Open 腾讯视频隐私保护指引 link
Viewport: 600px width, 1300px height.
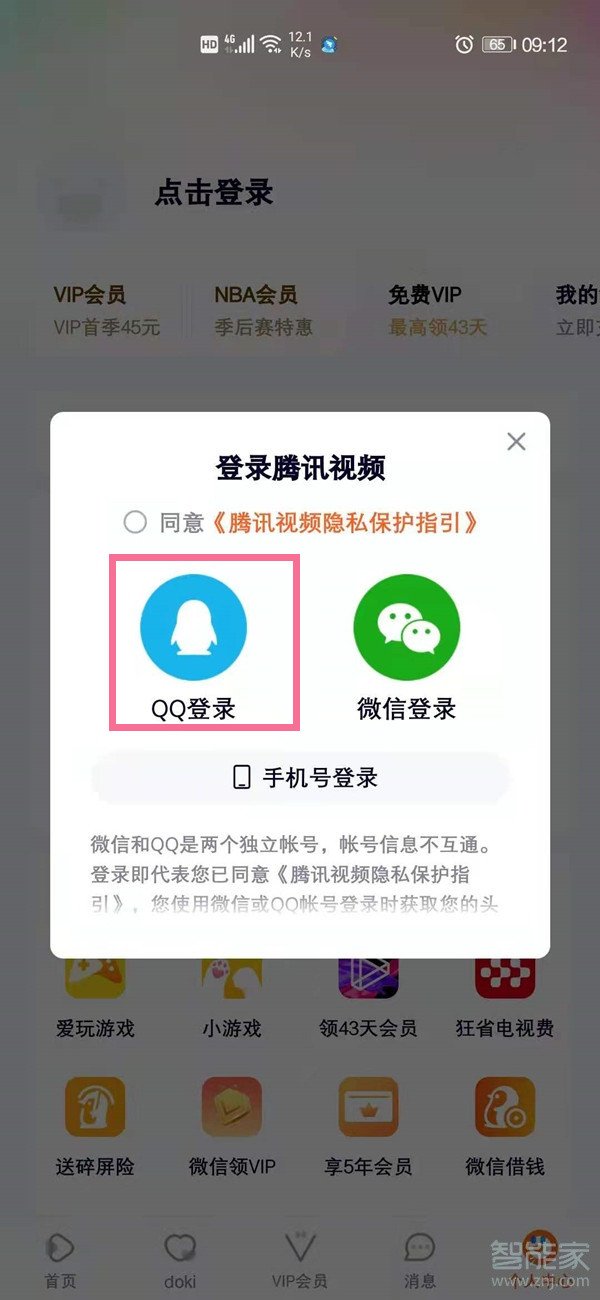click(343, 522)
